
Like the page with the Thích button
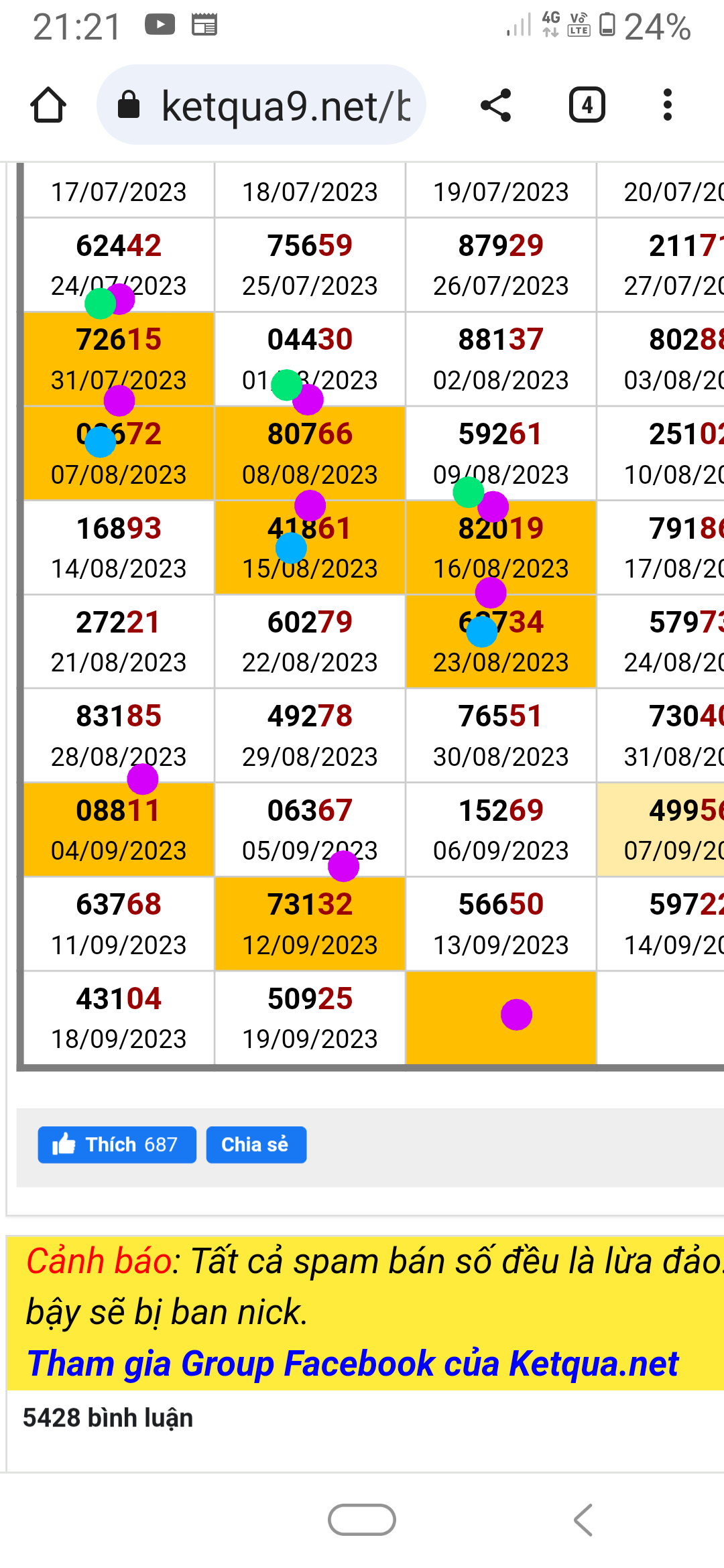[117, 1145]
